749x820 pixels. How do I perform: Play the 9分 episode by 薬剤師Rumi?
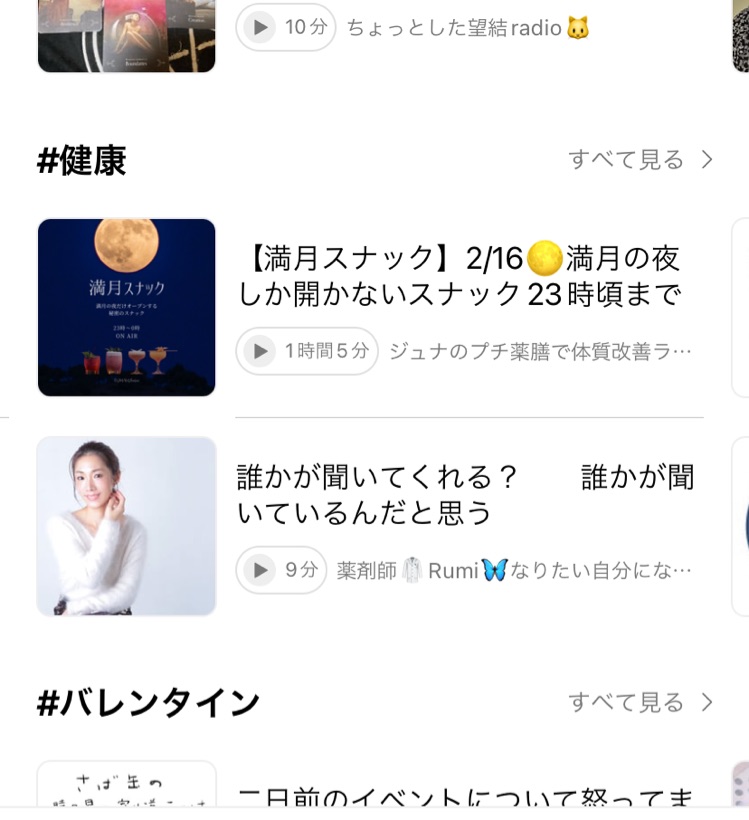281,570
